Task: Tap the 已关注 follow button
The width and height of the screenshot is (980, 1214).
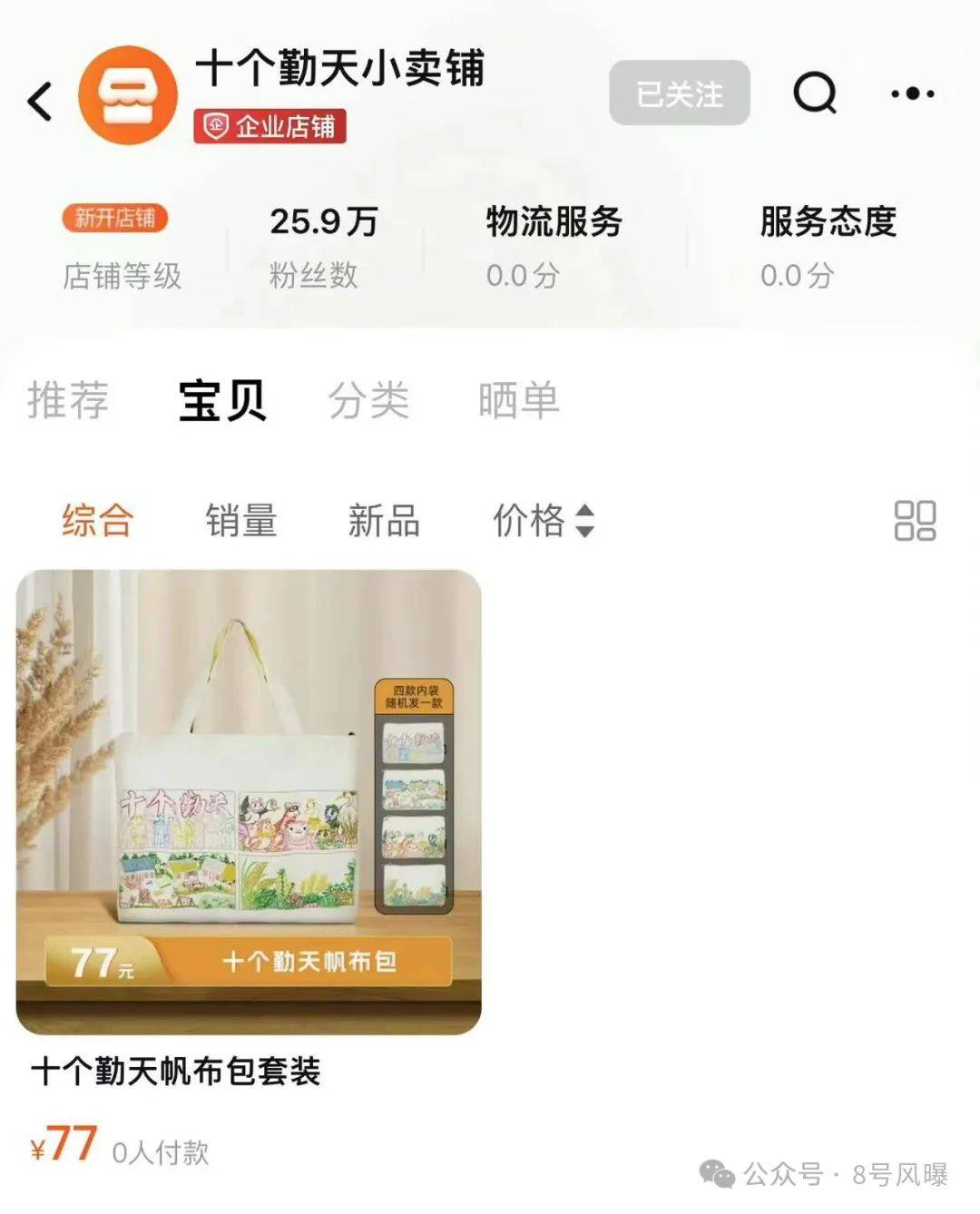Action: coord(679,93)
